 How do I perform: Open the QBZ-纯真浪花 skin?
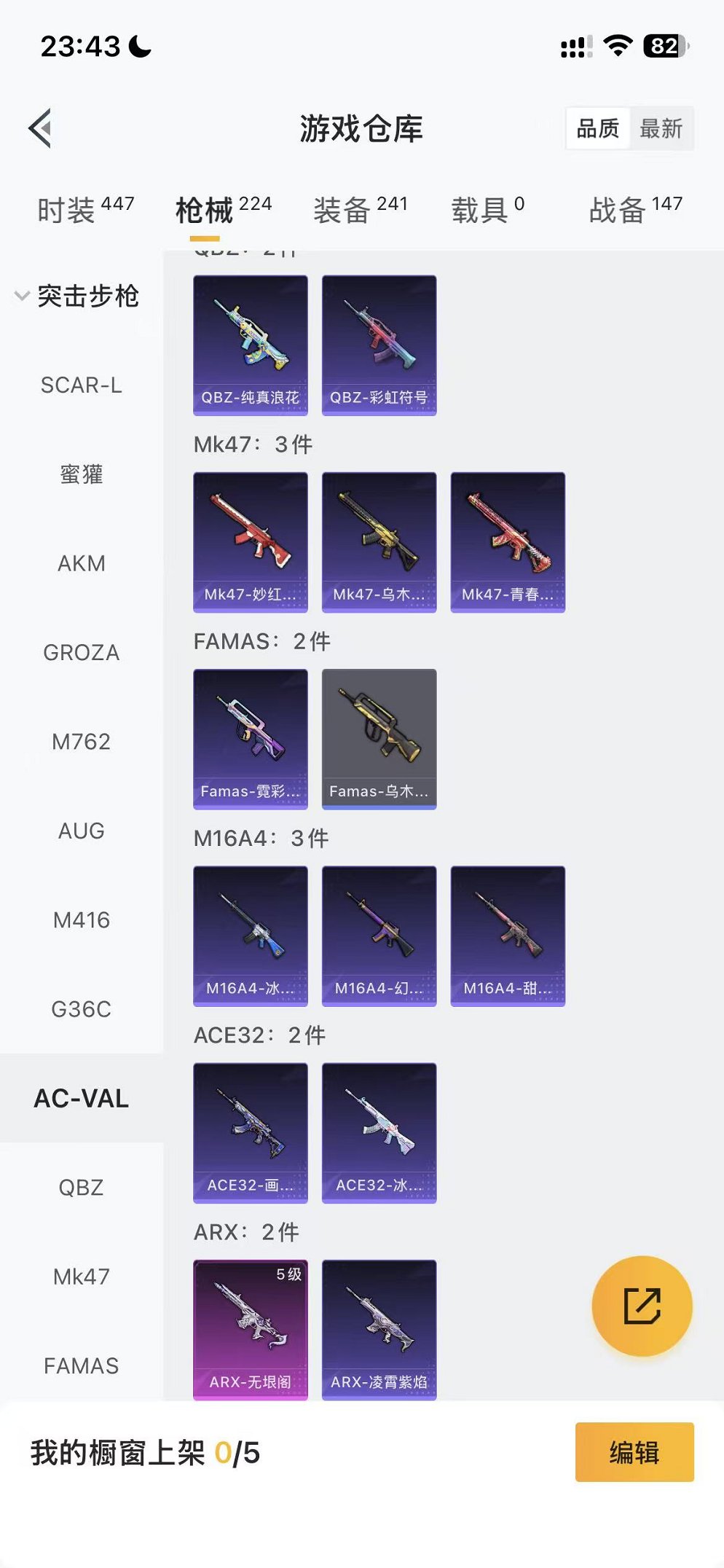[250, 345]
